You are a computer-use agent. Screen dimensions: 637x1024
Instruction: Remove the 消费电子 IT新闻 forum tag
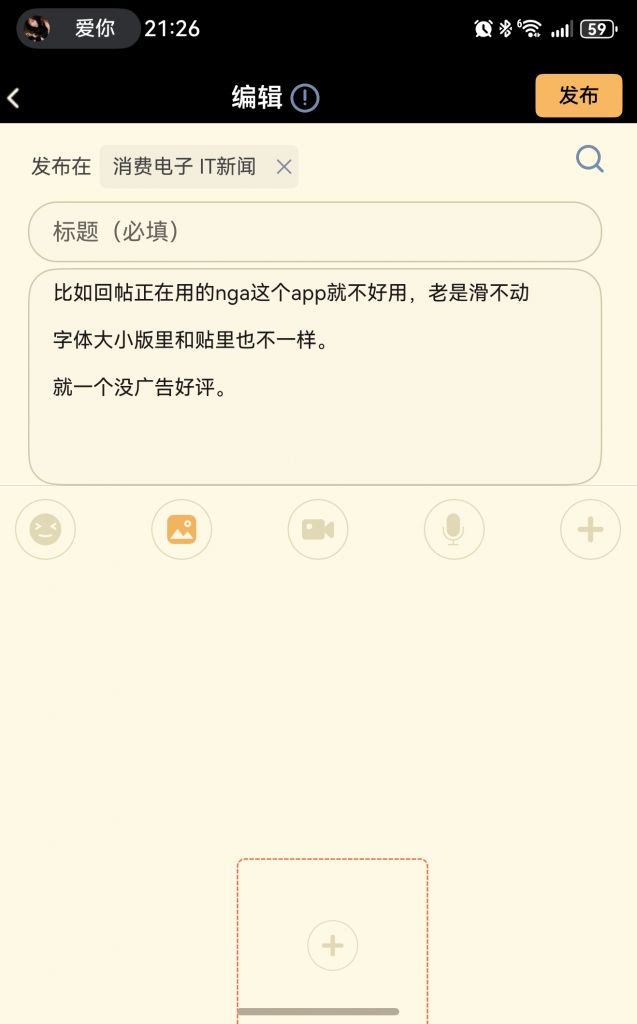(284, 167)
